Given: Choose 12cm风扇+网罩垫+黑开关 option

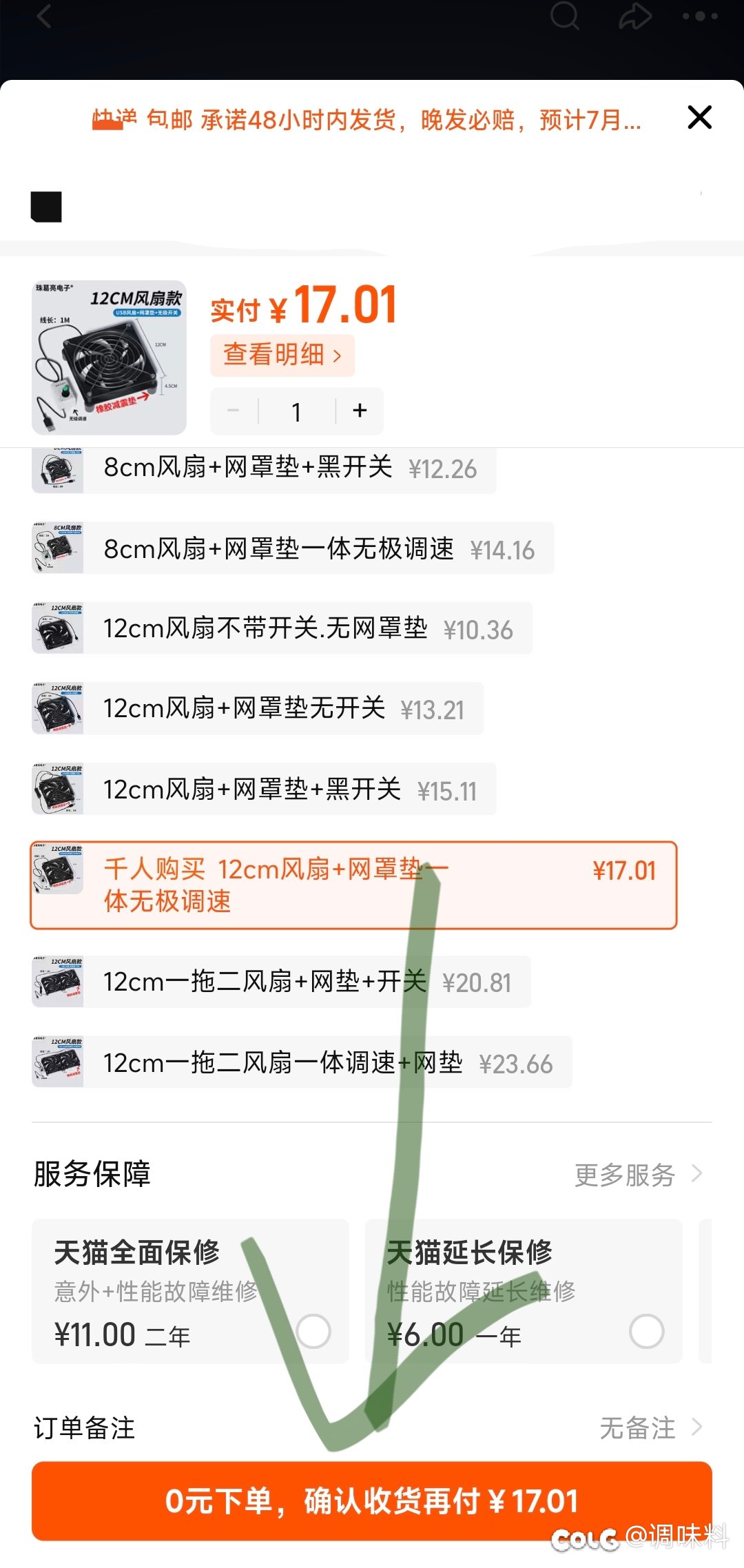Looking at the screenshot, I should click(264, 790).
